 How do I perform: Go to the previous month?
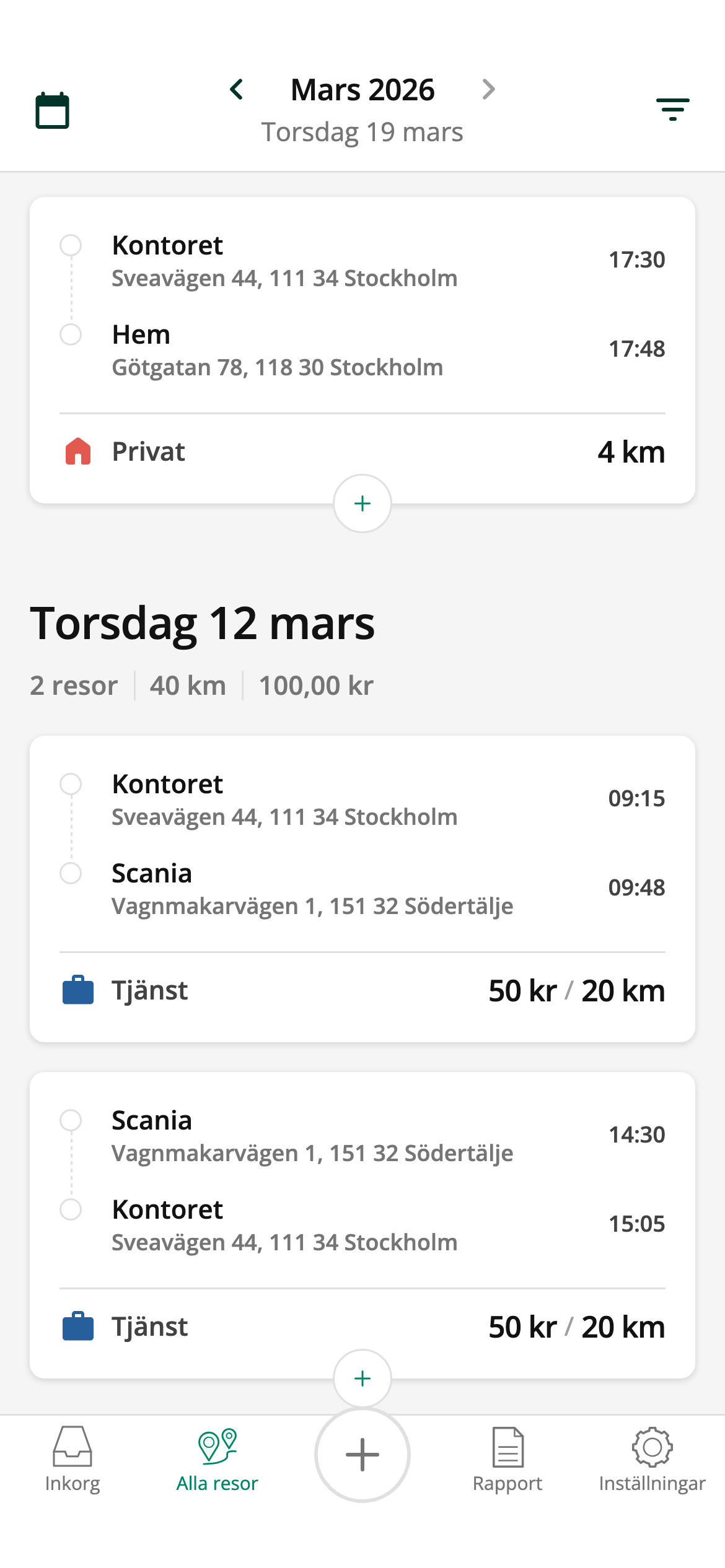coord(236,90)
